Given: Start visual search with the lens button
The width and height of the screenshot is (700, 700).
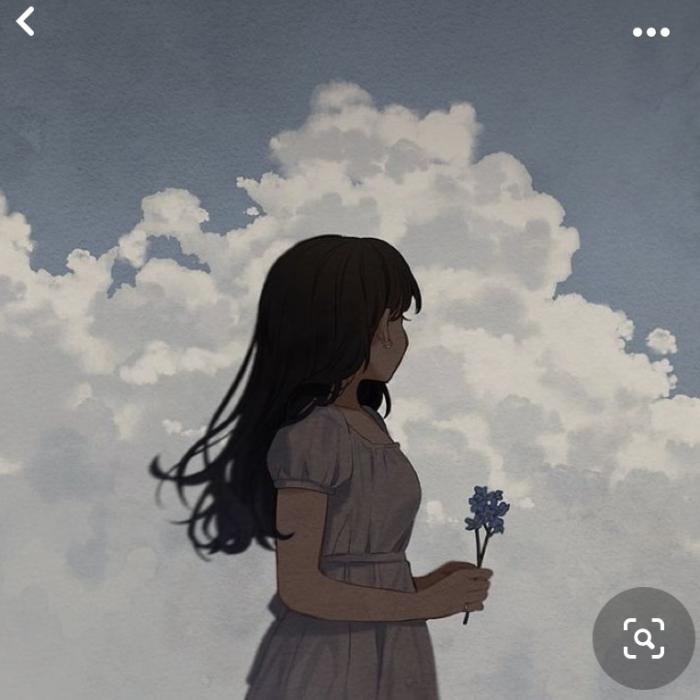Looking at the screenshot, I should 643,638.
